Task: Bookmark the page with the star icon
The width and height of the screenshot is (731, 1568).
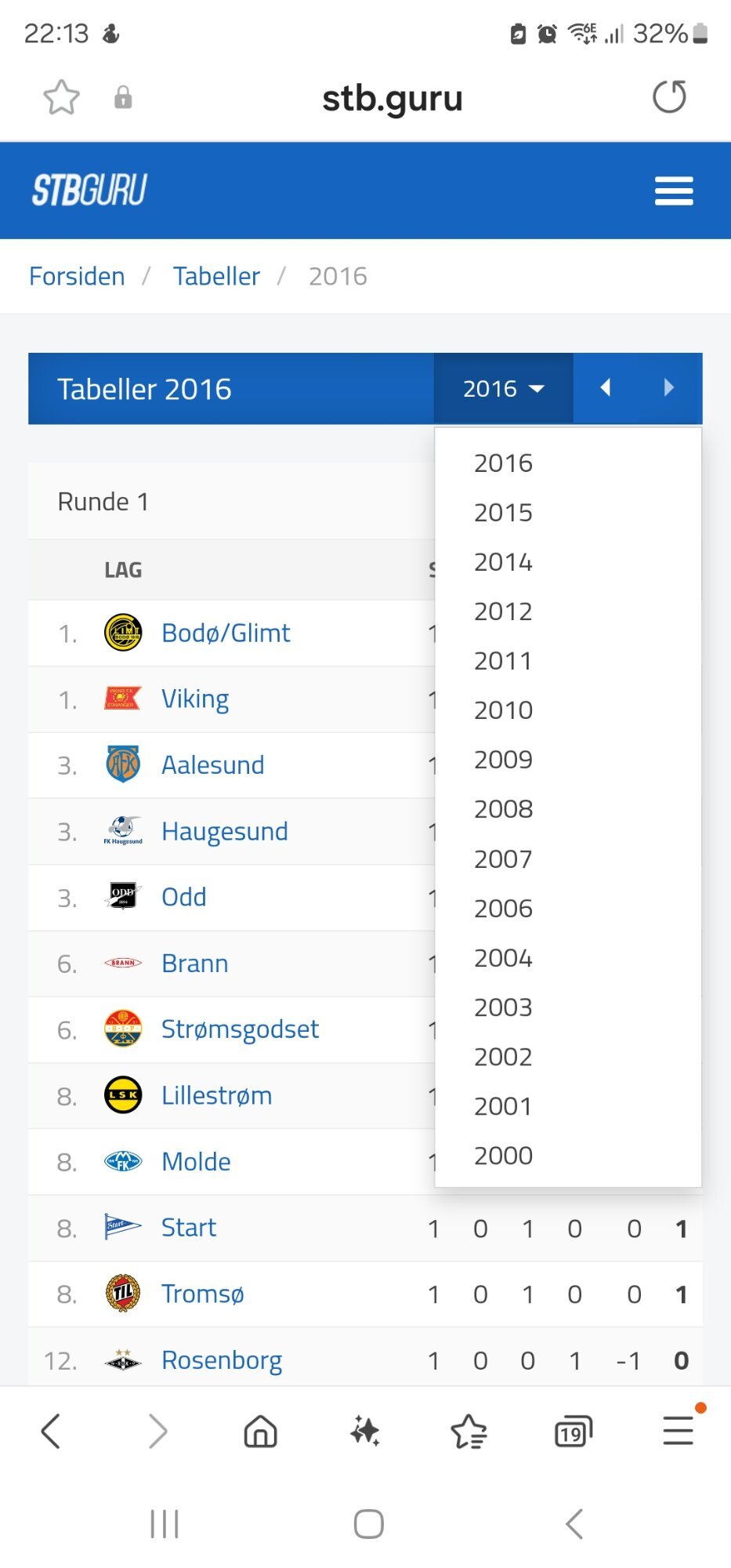Action: click(x=61, y=97)
